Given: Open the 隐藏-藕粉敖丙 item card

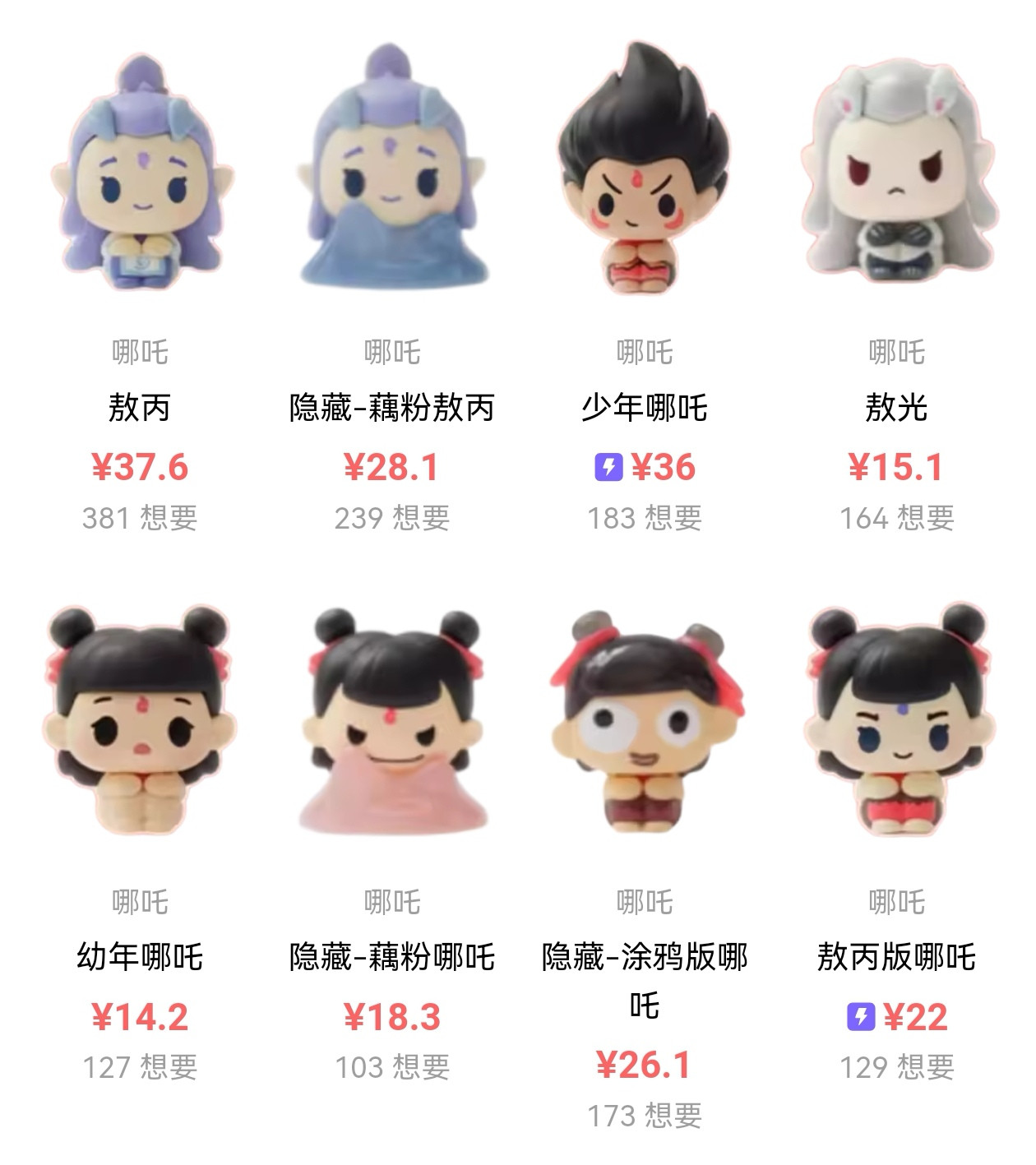Looking at the screenshot, I should [392, 173].
